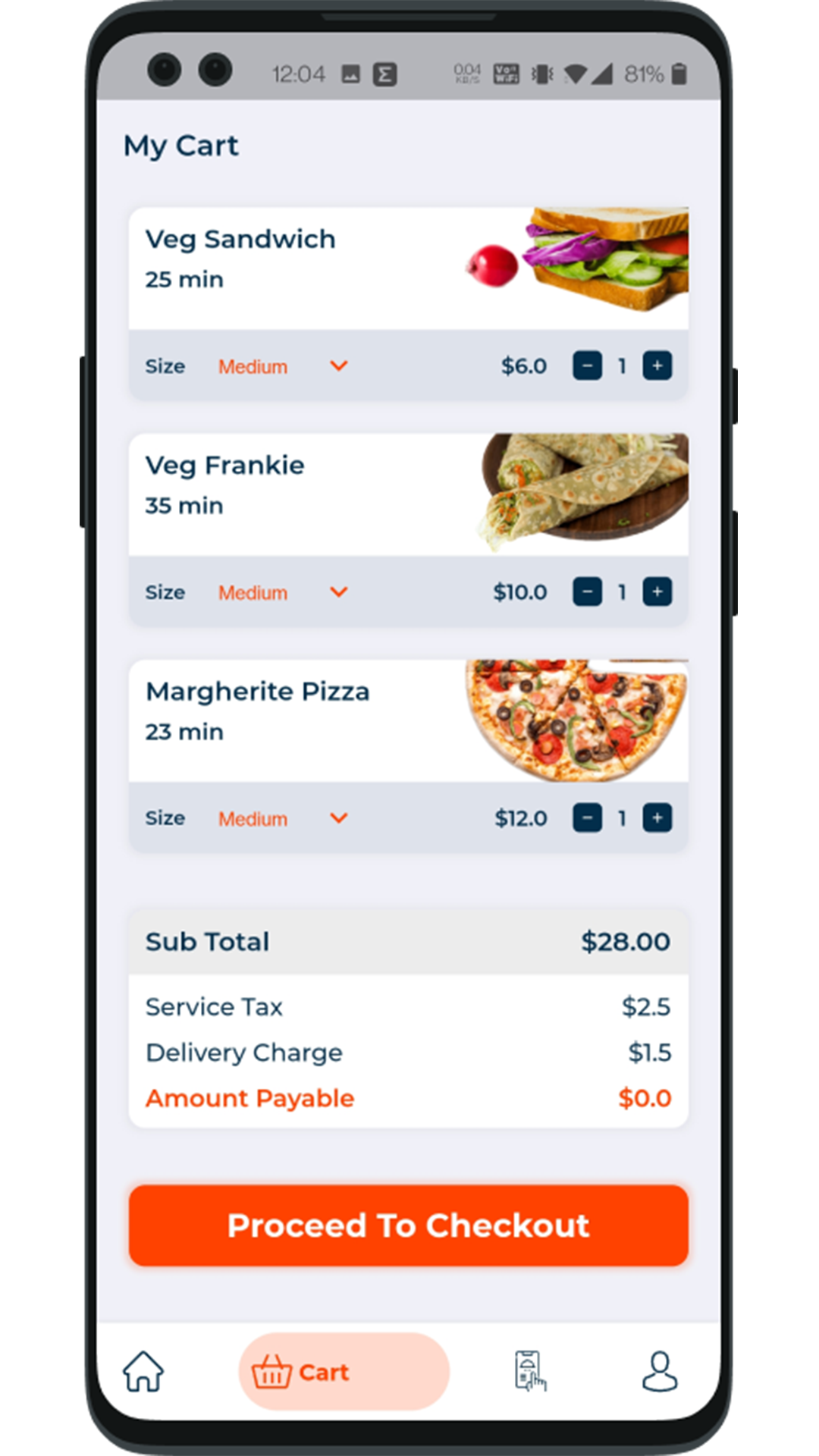
Task: Open size dropdown for Veg Sandwich
Action: (x=338, y=366)
